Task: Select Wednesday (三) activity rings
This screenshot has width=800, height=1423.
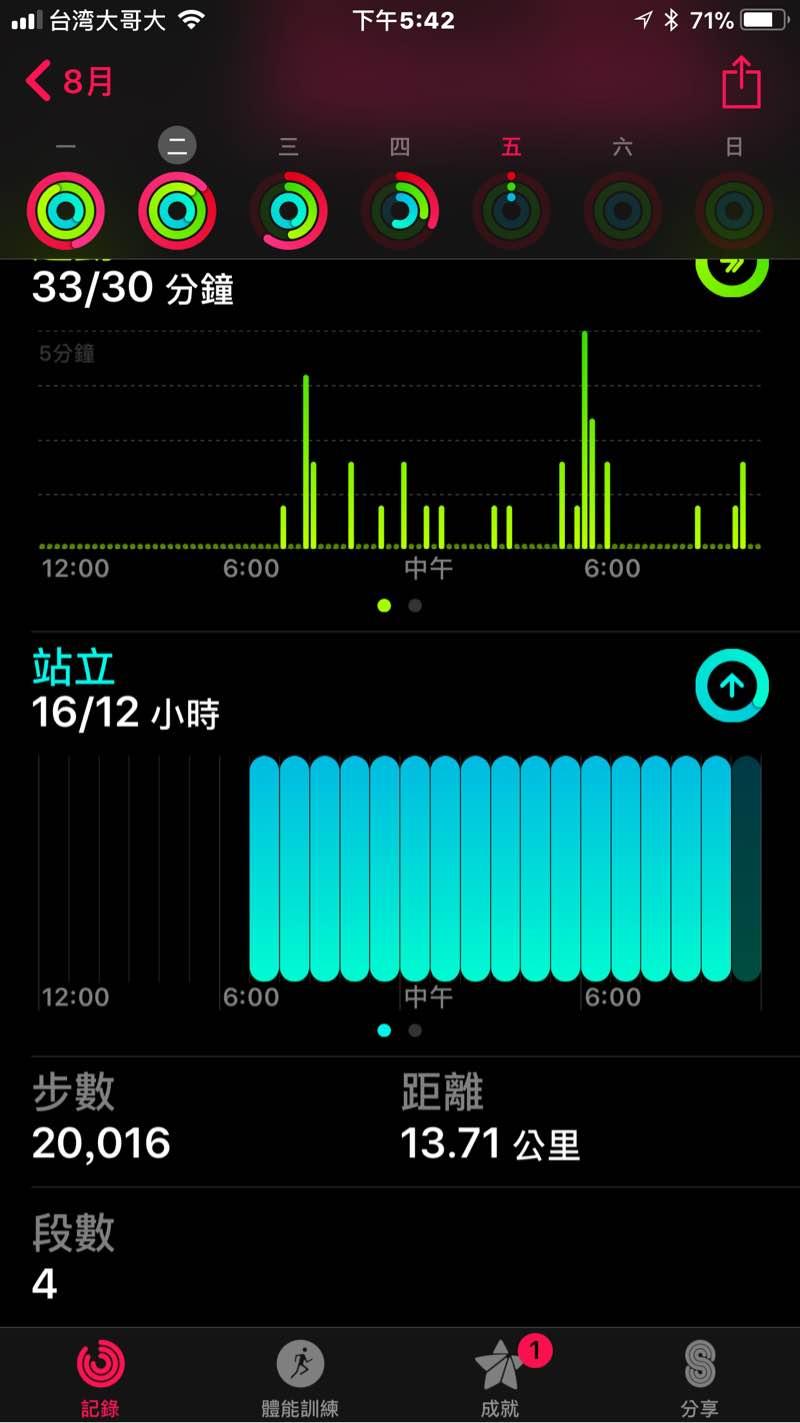Action: coord(288,210)
